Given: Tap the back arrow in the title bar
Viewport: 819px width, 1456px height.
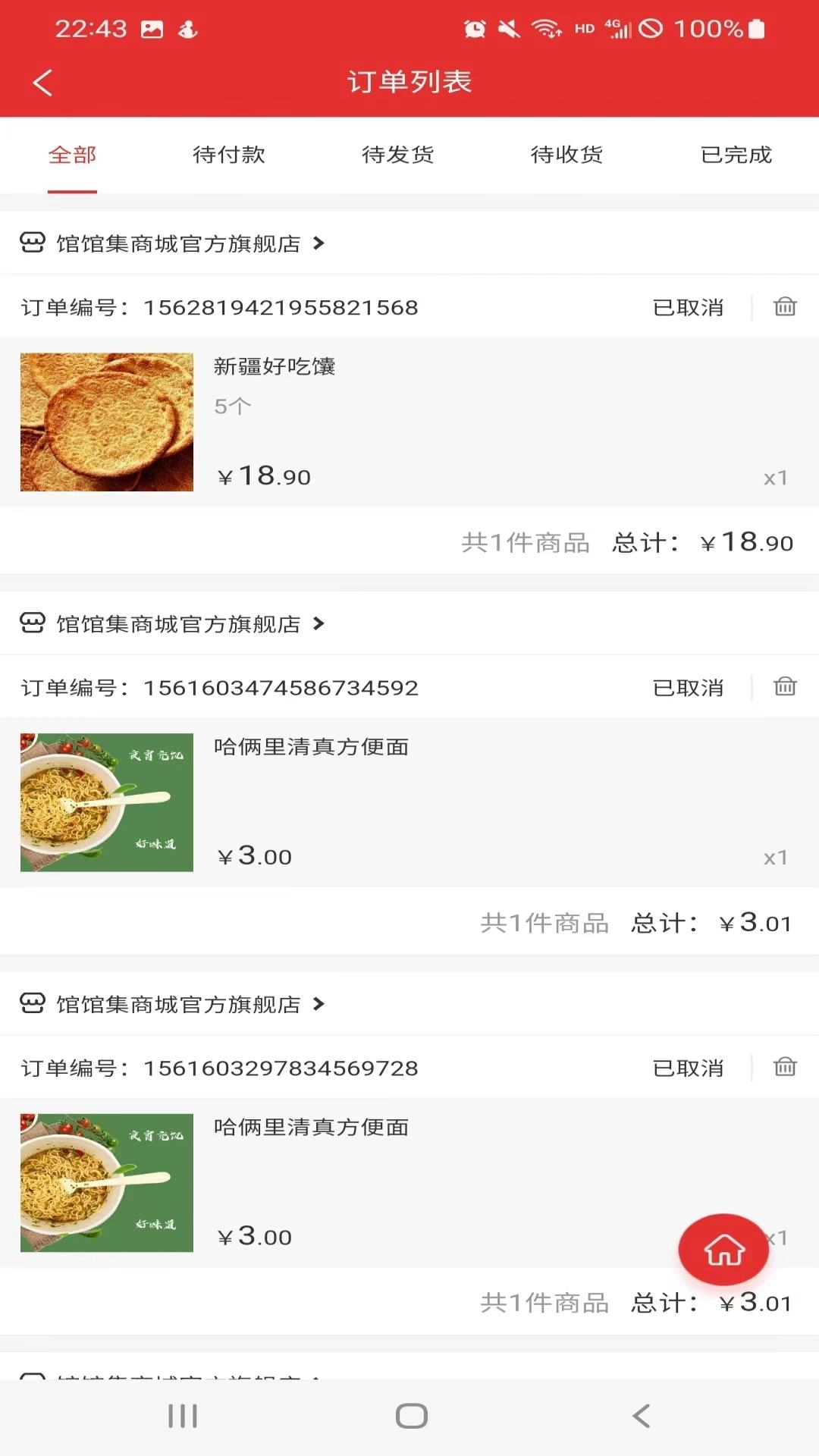Looking at the screenshot, I should (x=42, y=81).
